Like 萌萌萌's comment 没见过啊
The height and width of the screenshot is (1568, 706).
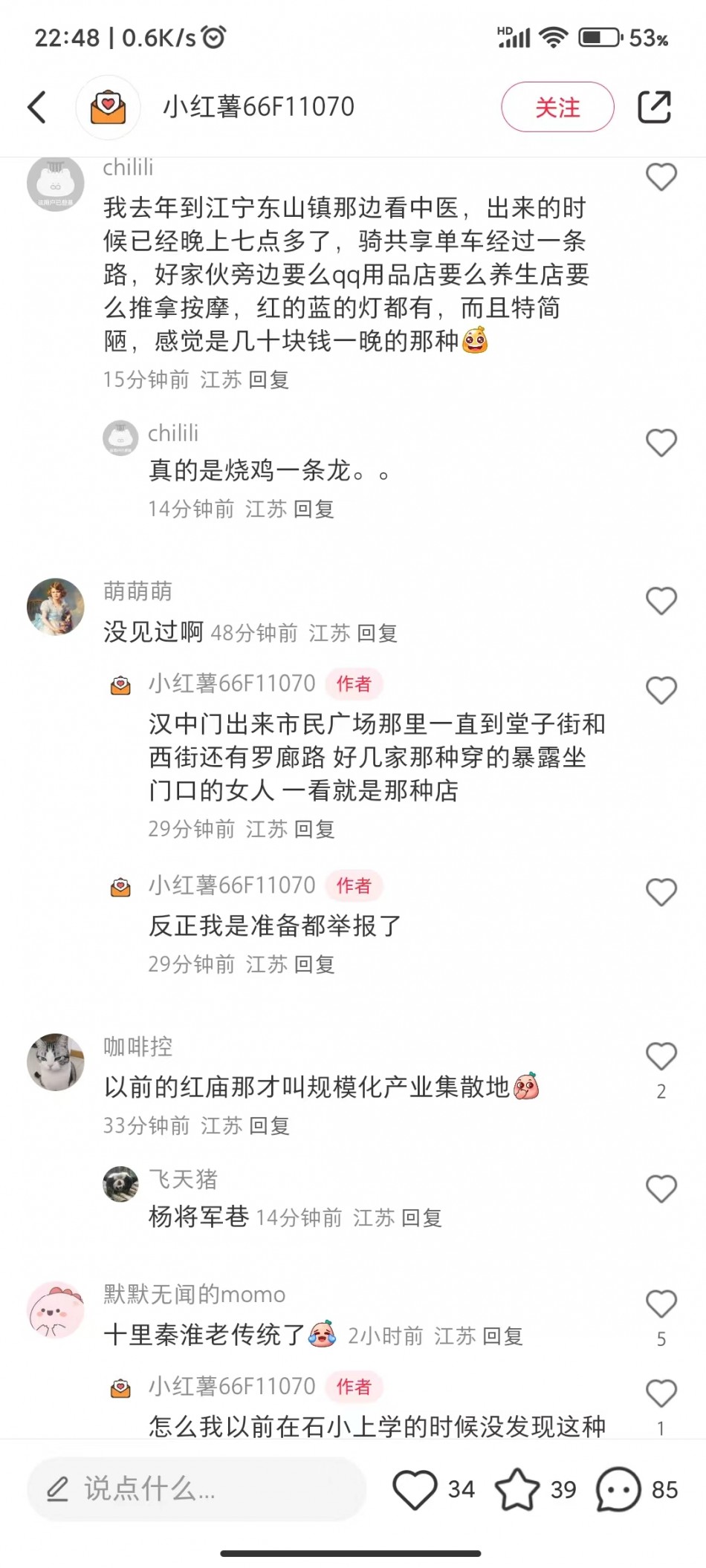(x=661, y=601)
